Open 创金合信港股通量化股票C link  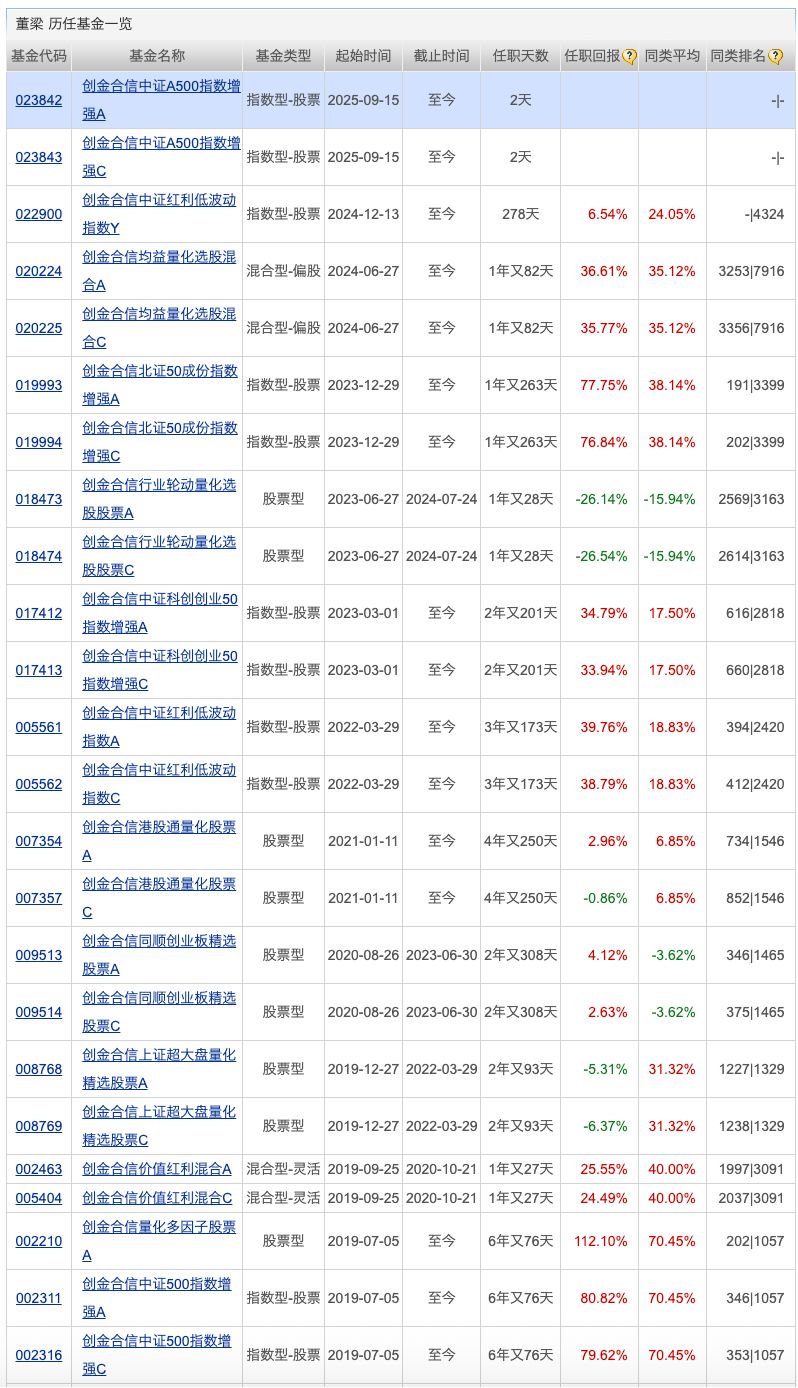(159, 898)
